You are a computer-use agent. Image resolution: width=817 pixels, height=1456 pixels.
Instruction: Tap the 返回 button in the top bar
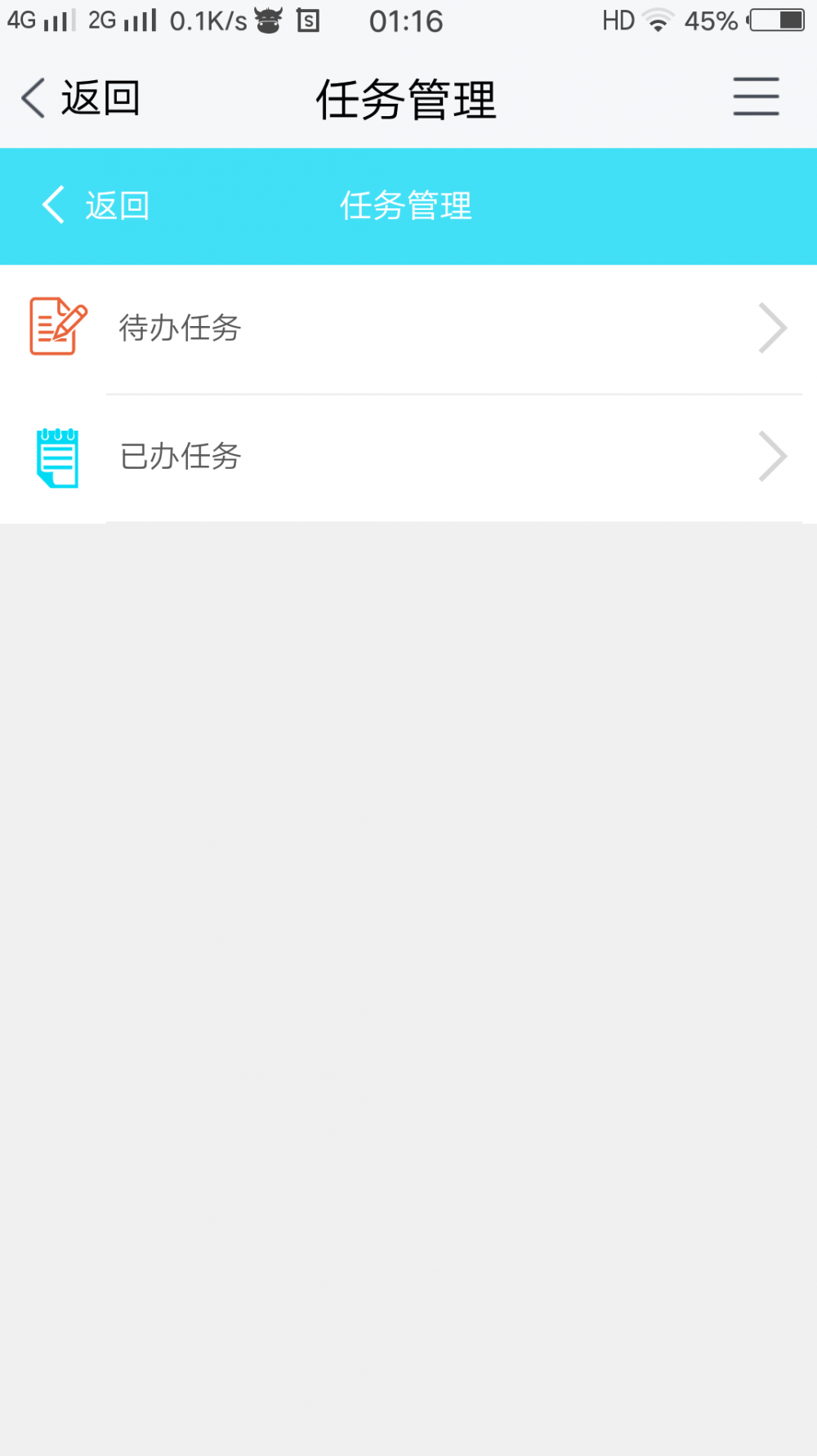tap(99, 96)
